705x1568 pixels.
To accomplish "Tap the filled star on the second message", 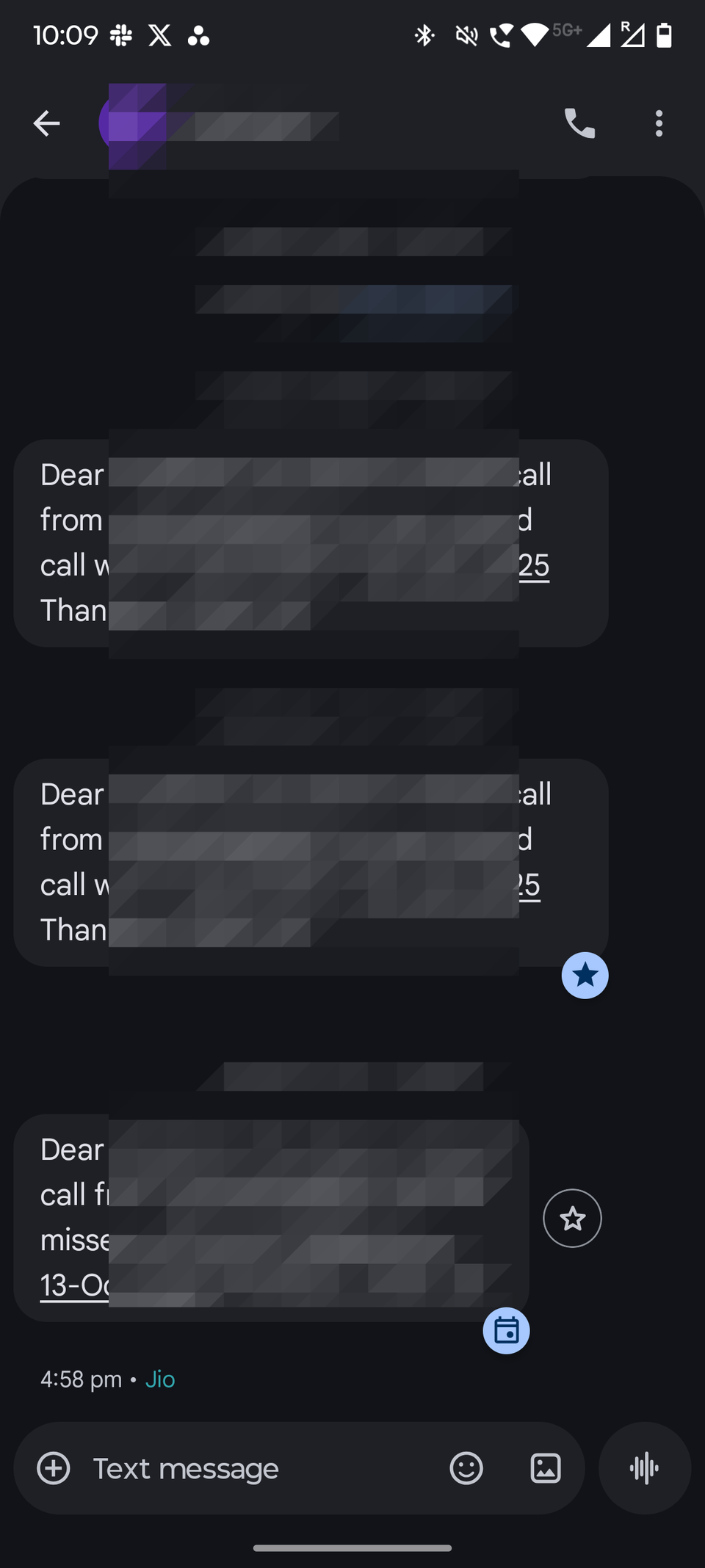I will (585, 976).
